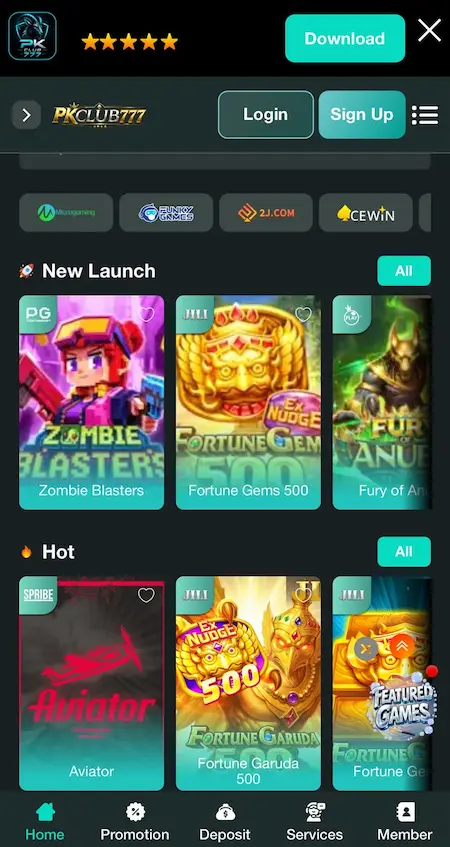Select the 2J.COM provider chip
The width and height of the screenshot is (450, 847).
tap(266, 213)
